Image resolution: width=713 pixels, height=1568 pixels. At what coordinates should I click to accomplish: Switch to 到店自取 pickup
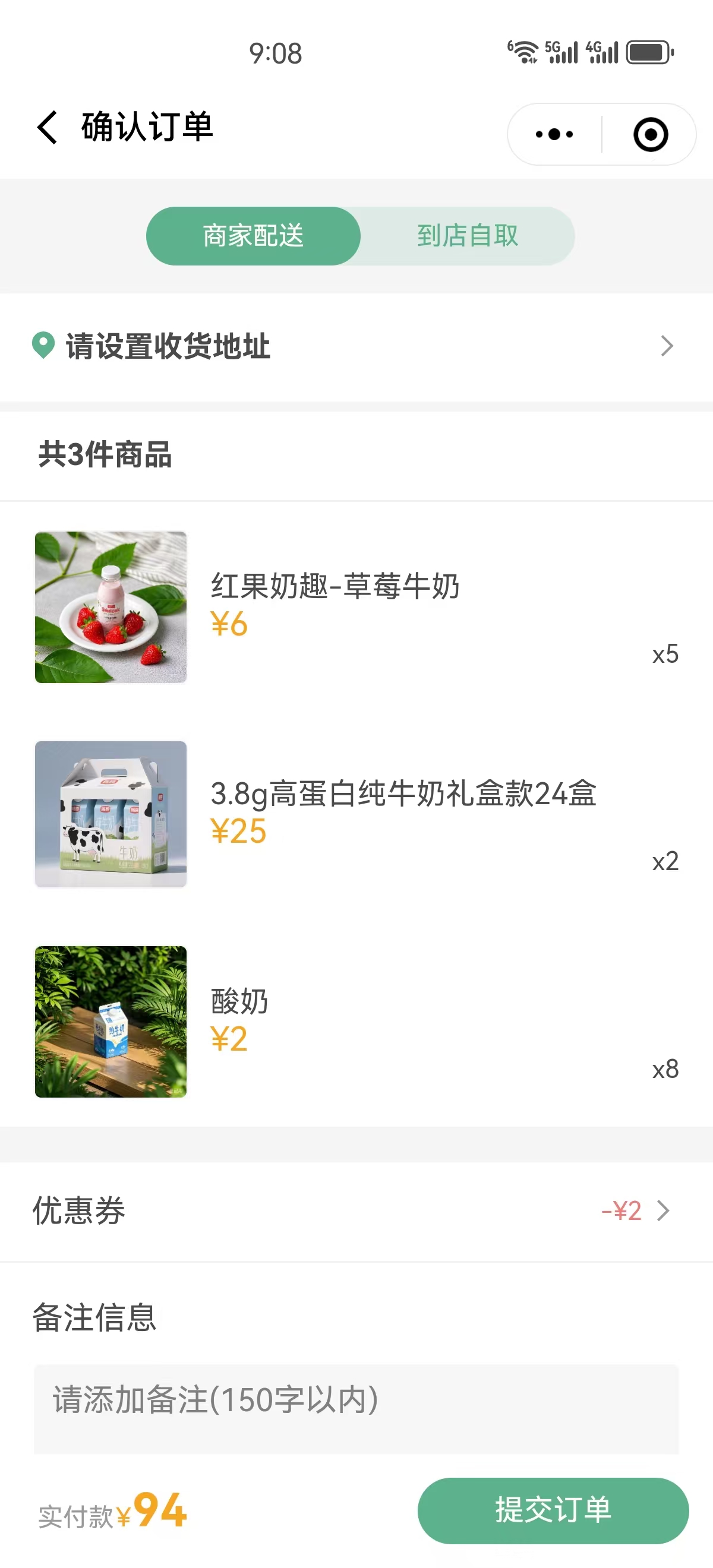(x=468, y=236)
